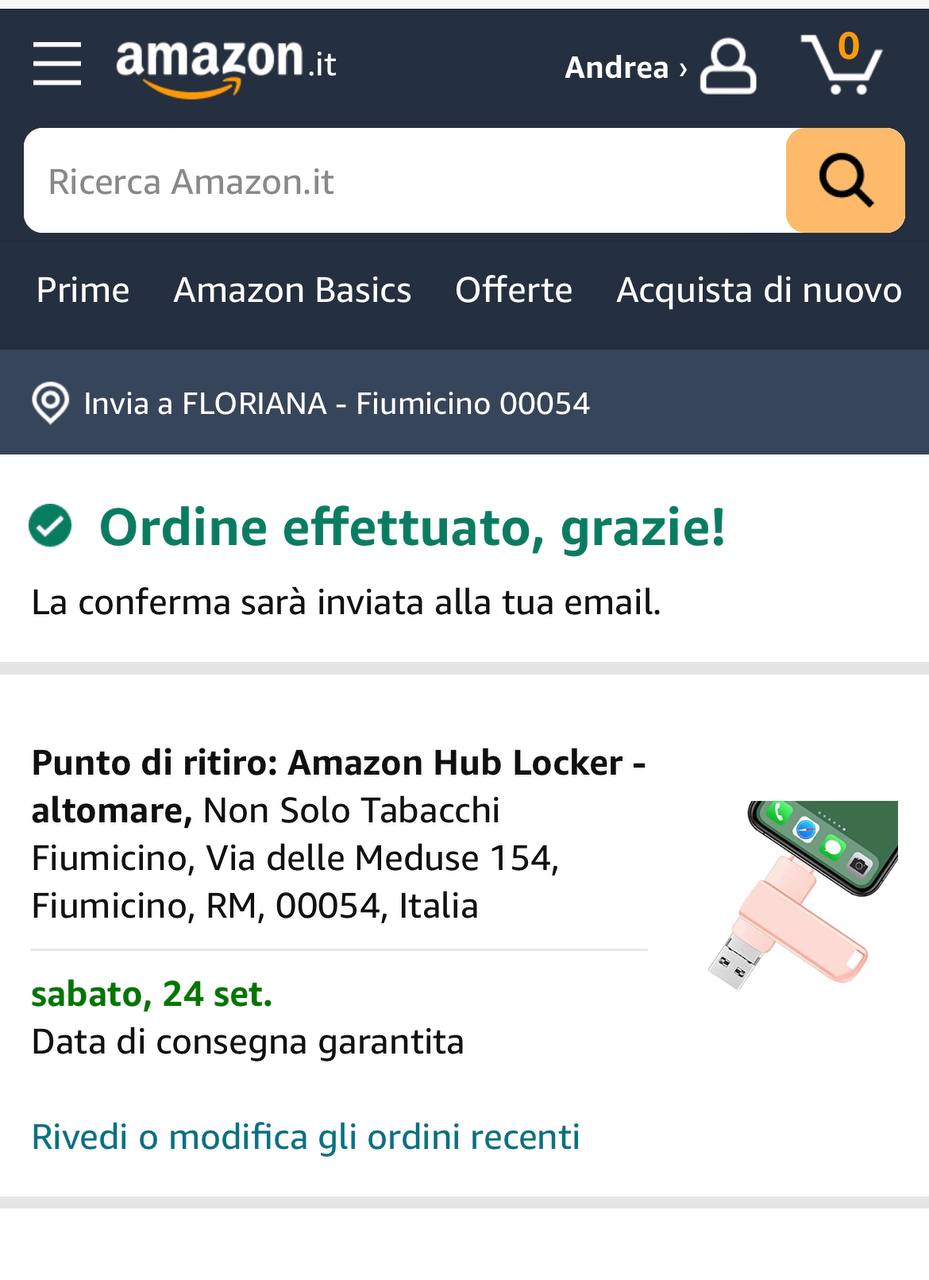This screenshot has width=929, height=1280.
Task: Go to the Amazon.it home logo
Action: click(x=226, y=66)
